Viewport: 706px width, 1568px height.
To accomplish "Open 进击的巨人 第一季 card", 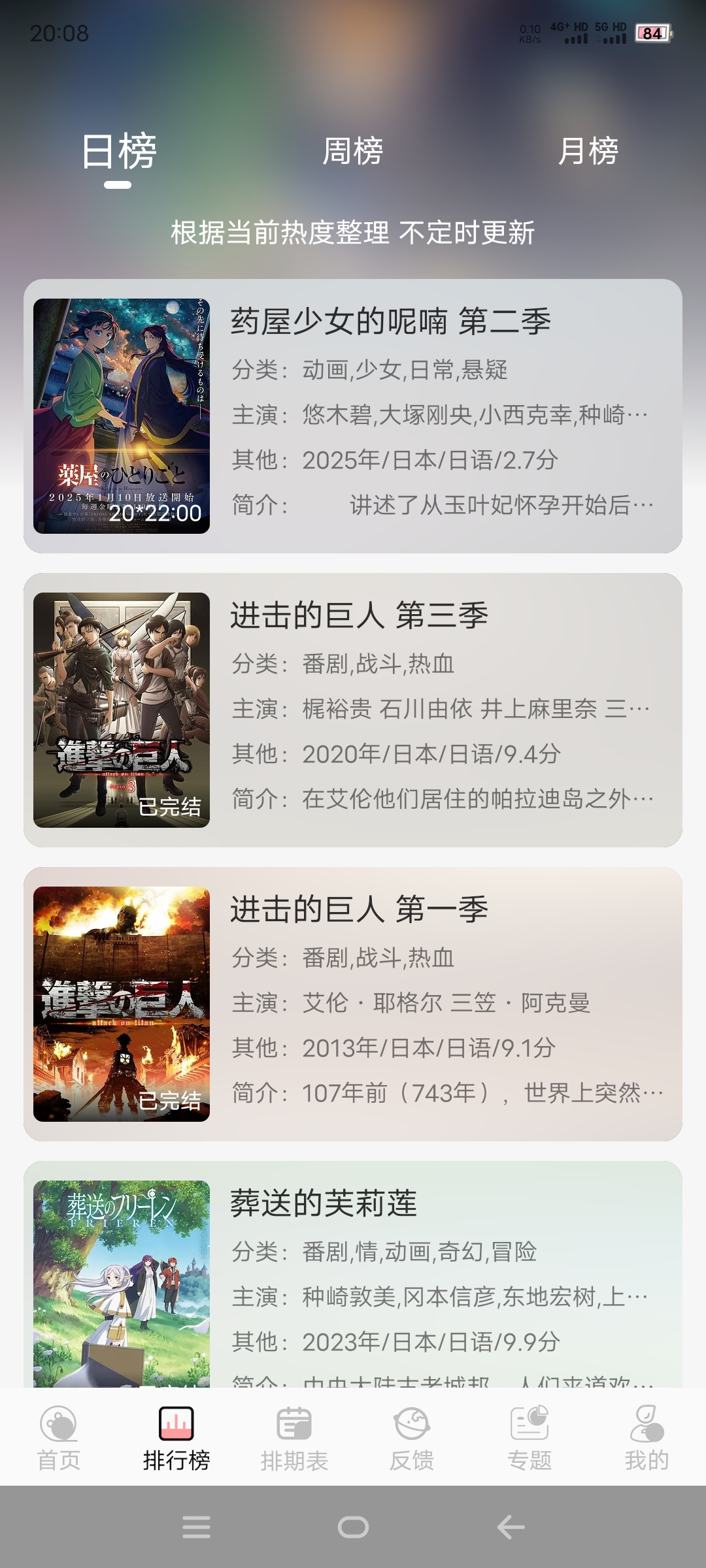I will coord(353,1004).
